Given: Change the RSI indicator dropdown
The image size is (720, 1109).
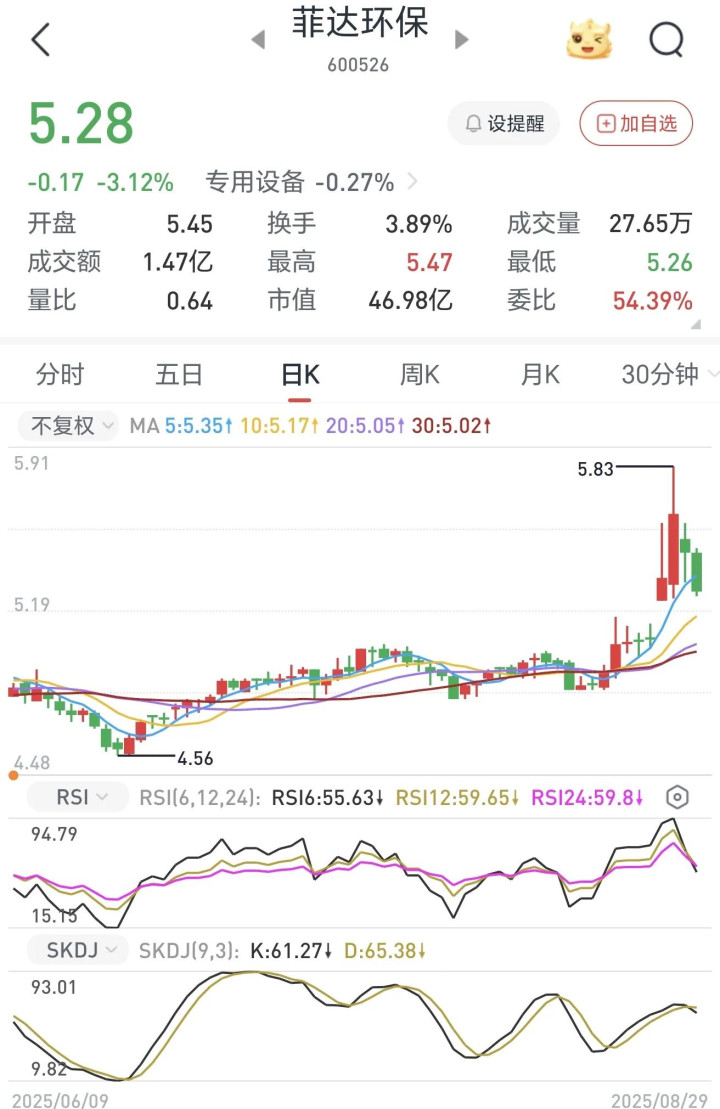Looking at the screenshot, I should (79, 798).
